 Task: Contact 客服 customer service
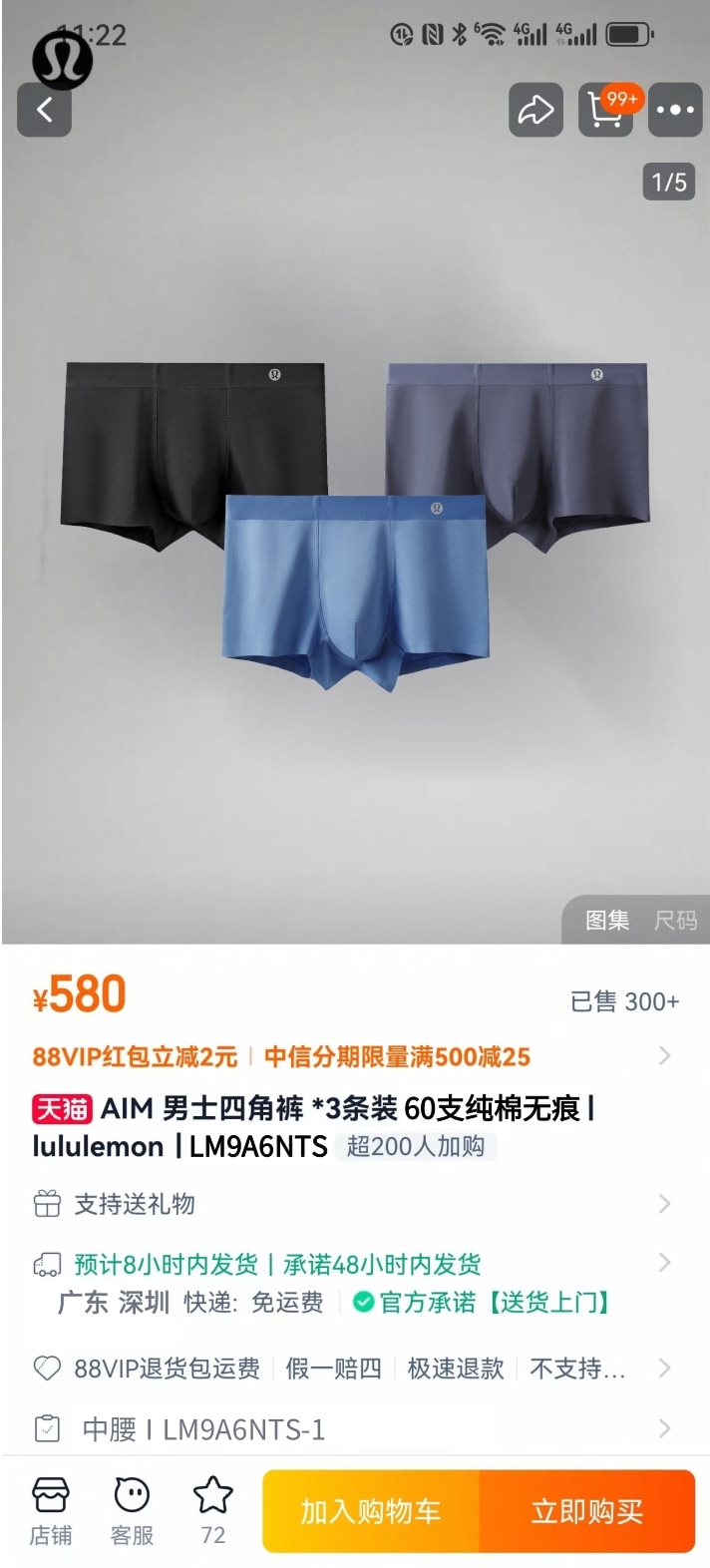coord(132,1512)
